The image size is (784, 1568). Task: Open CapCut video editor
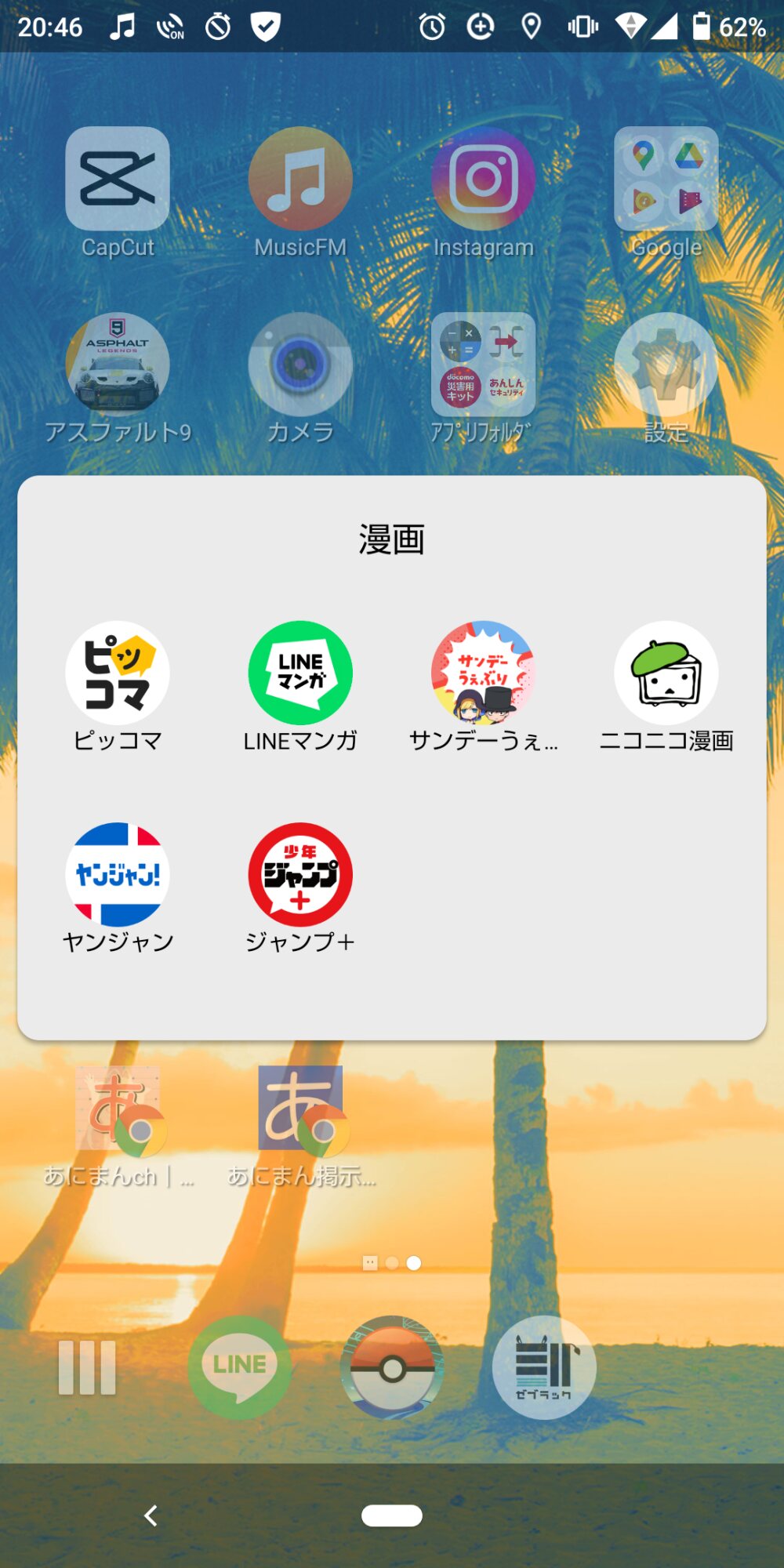click(118, 179)
